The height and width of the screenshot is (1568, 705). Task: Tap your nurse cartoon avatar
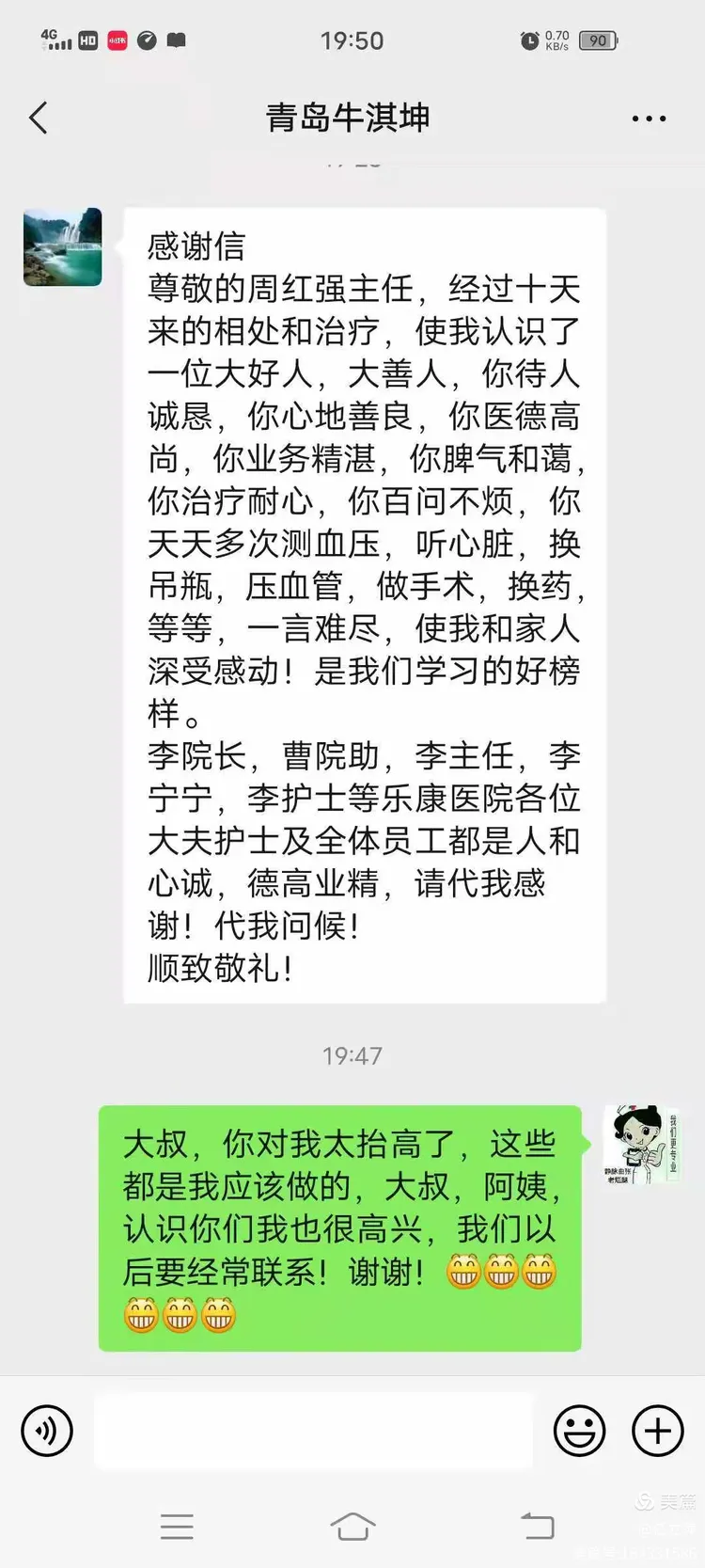[642, 1144]
